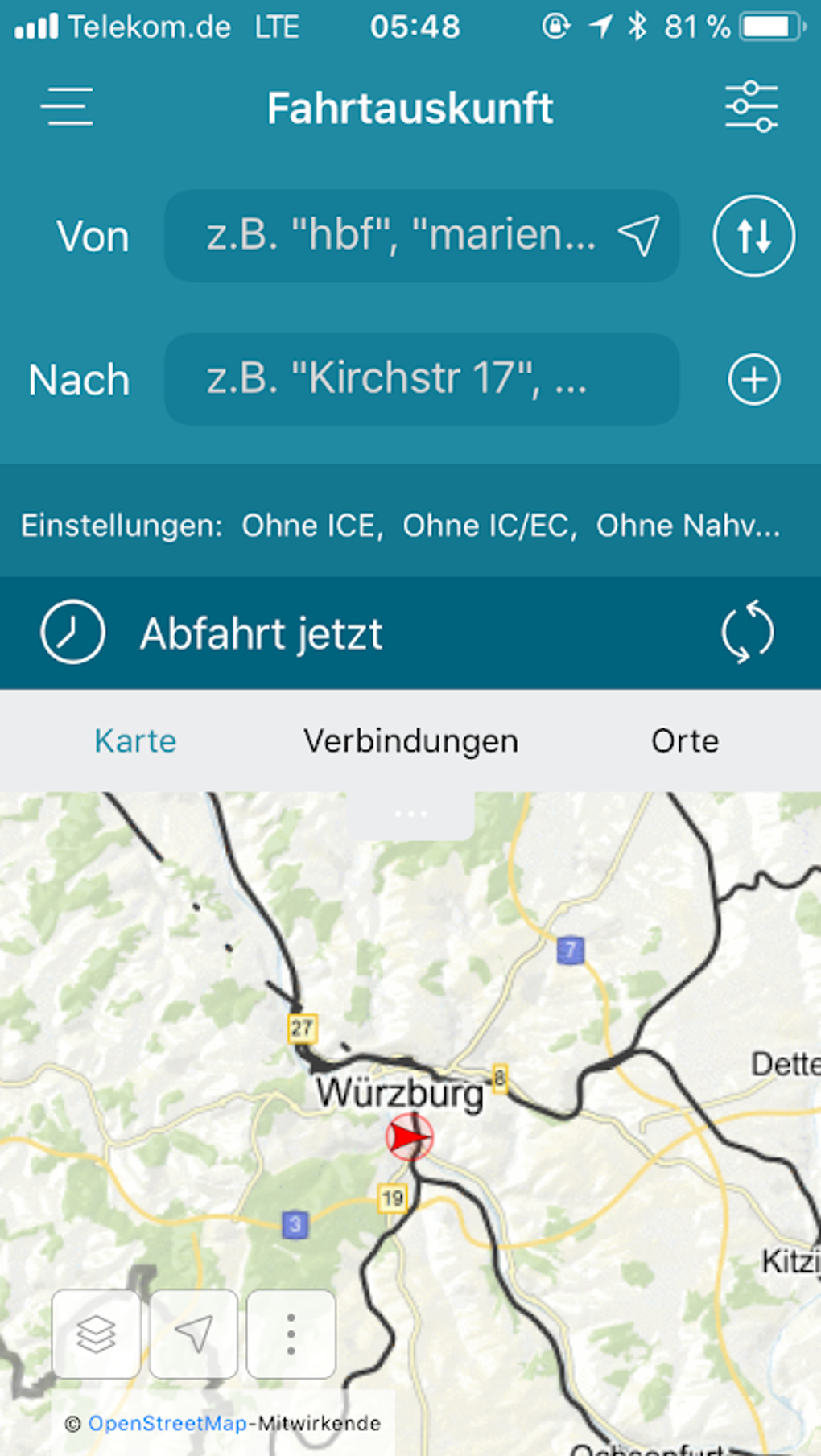The image size is (821, 1456).
Task: Expand the map with the three-dot handle
Action: tap(410, 815)
